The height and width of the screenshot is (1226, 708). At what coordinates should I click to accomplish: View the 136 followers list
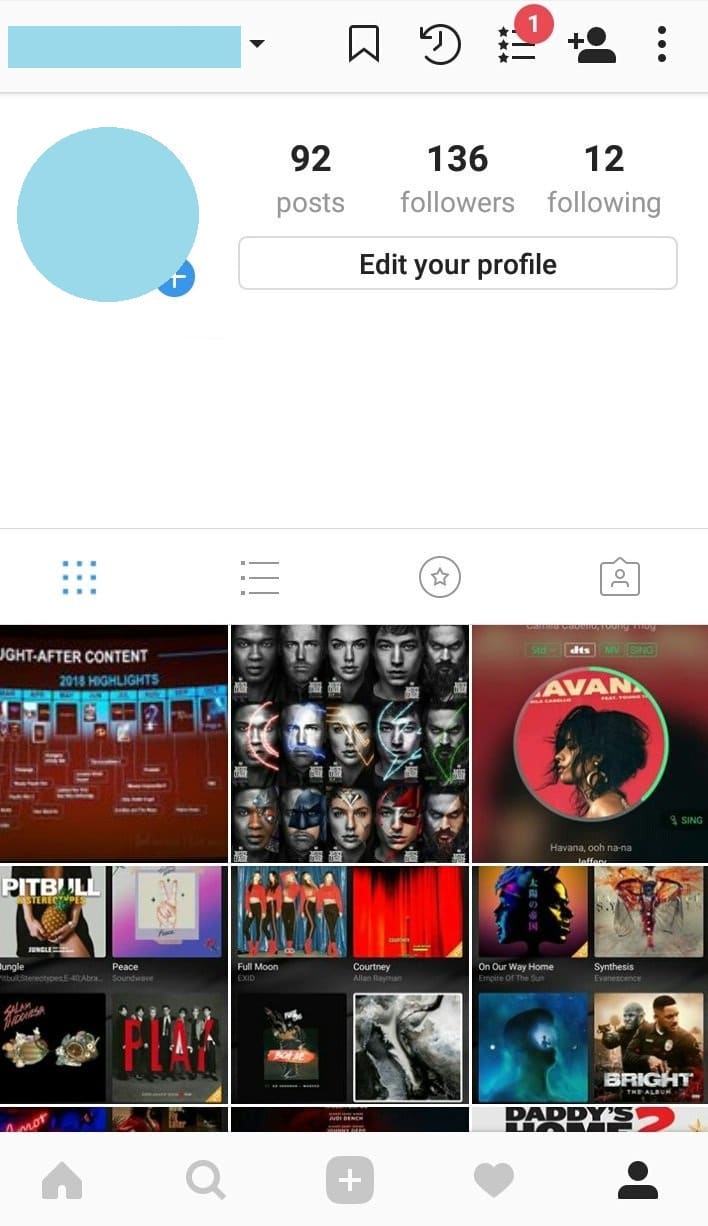[x=457, y=178]
